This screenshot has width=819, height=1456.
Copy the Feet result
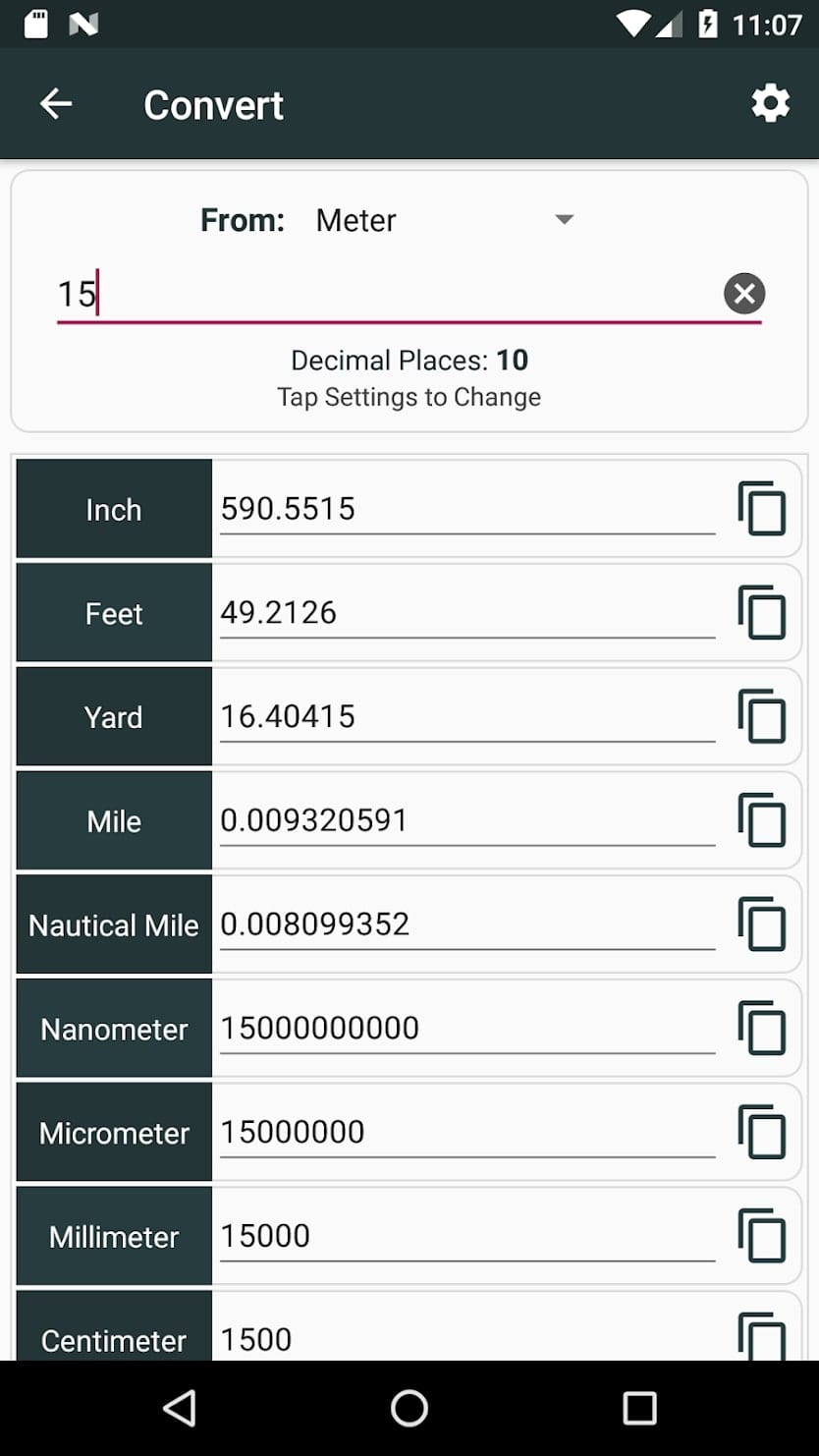click(762, 613)
